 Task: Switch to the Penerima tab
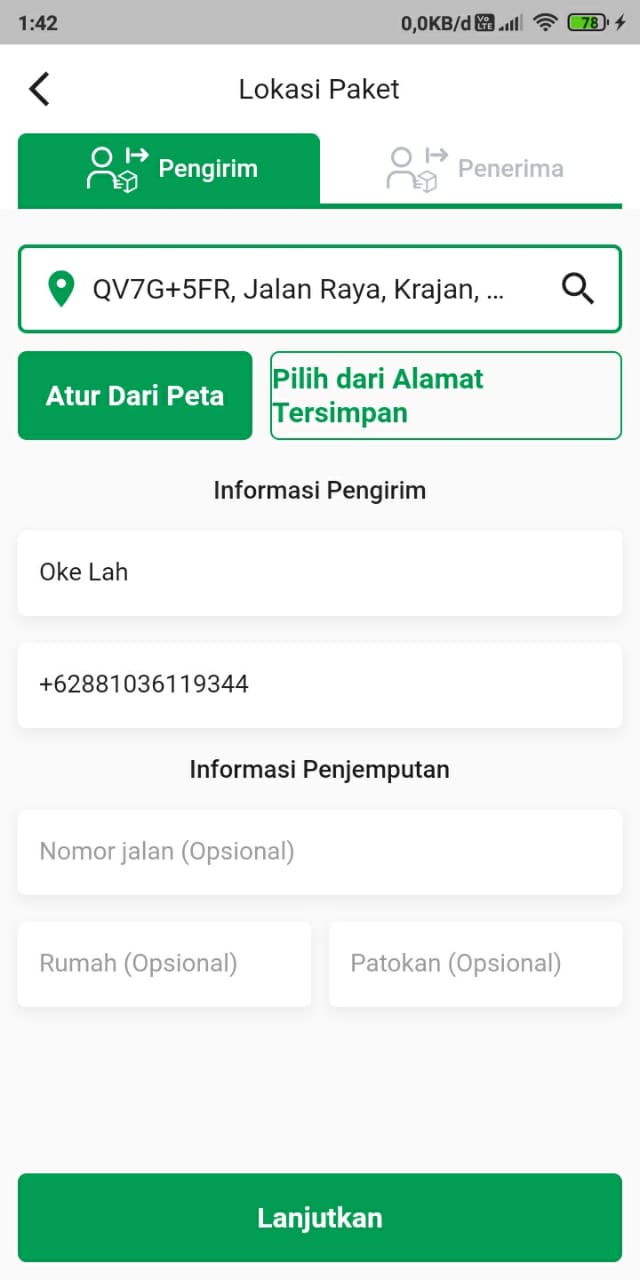[472, 169]
